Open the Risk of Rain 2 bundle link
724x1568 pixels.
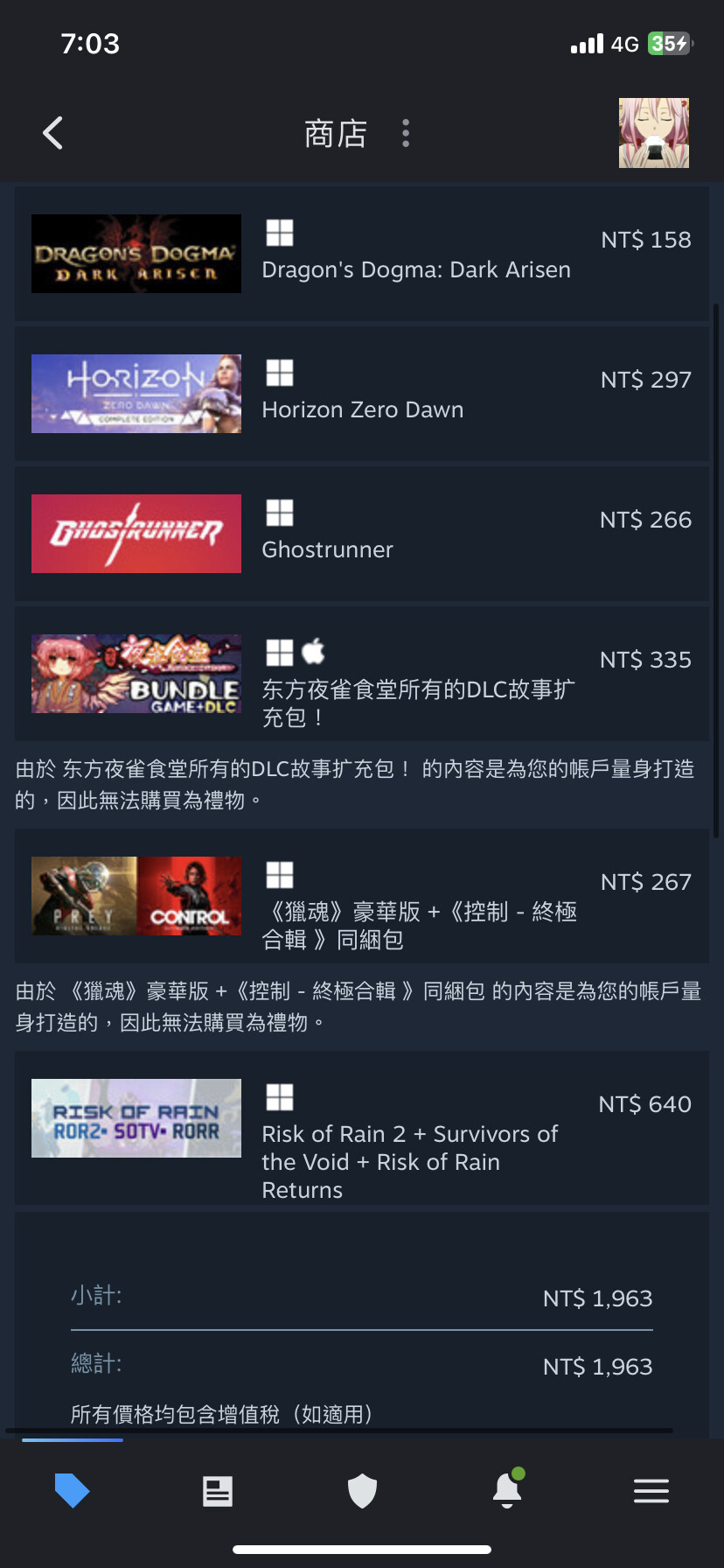click(409, 1161)
